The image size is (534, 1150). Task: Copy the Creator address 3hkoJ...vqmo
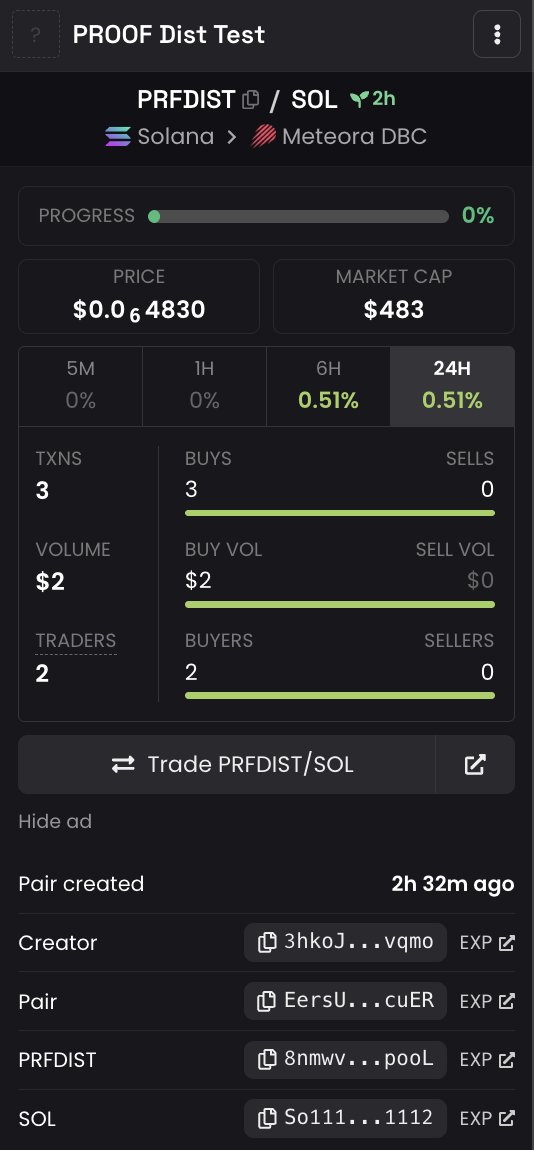(x=345, y=942)
